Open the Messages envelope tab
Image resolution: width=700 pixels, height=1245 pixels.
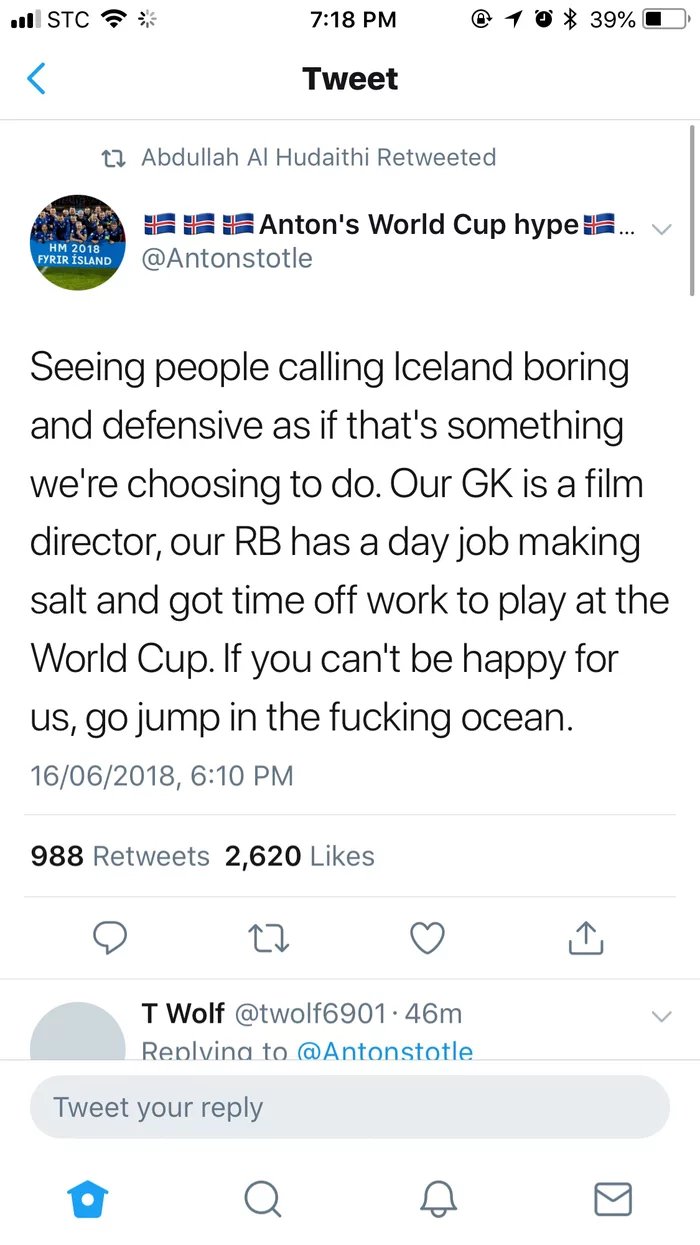click(613, 1197)
